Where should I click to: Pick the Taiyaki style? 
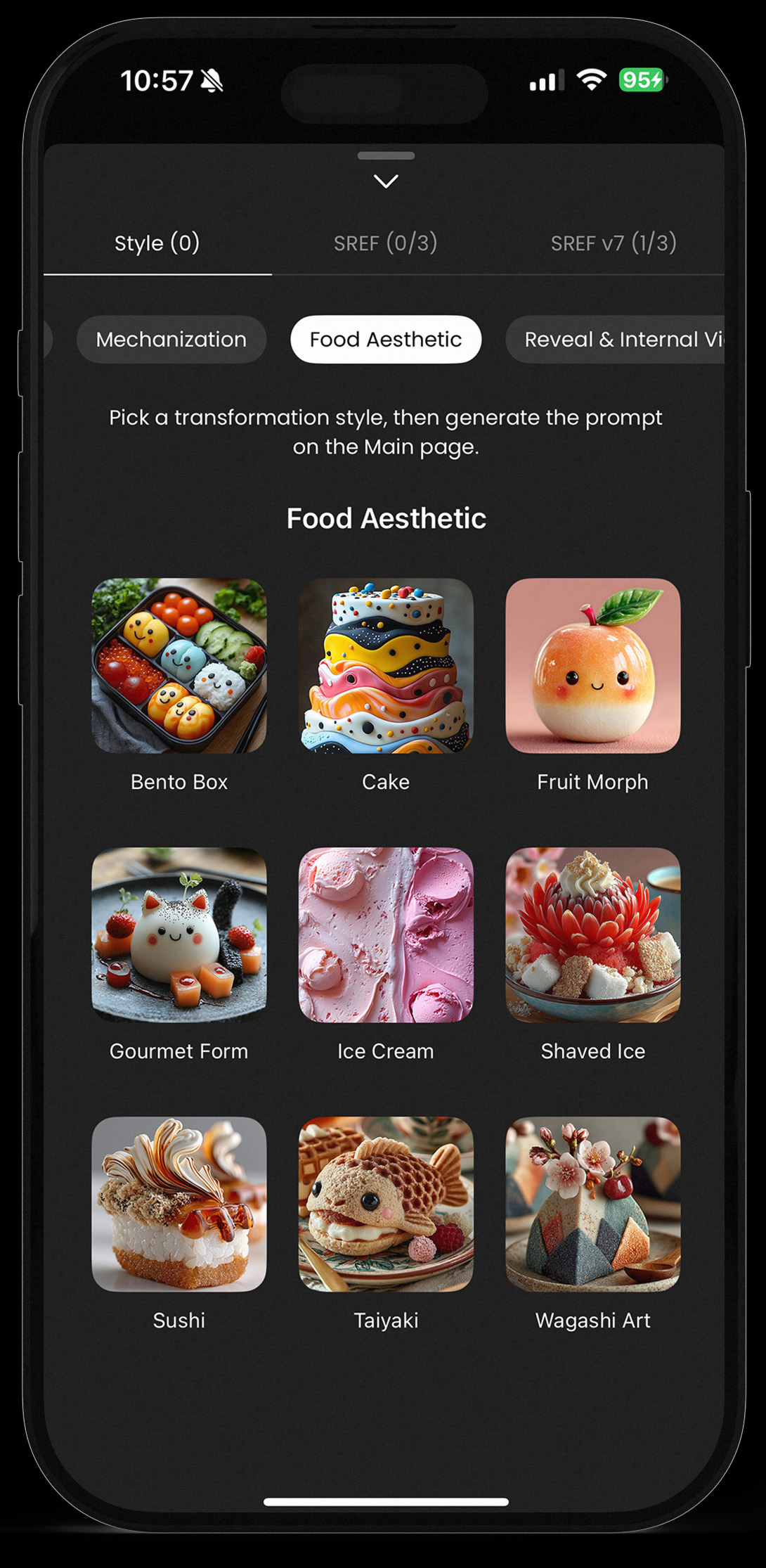(386, 1204)
